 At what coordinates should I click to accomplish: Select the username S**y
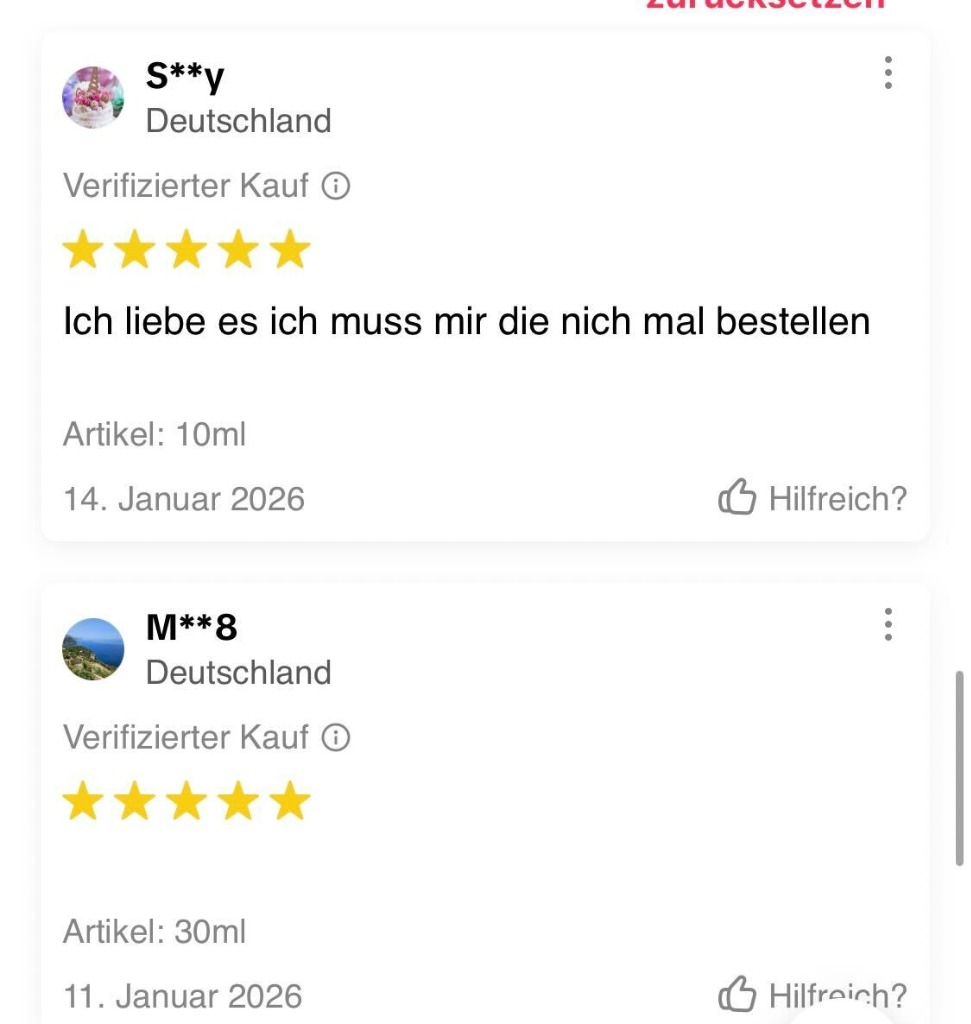pyautogui.click(x=182, y=75)
